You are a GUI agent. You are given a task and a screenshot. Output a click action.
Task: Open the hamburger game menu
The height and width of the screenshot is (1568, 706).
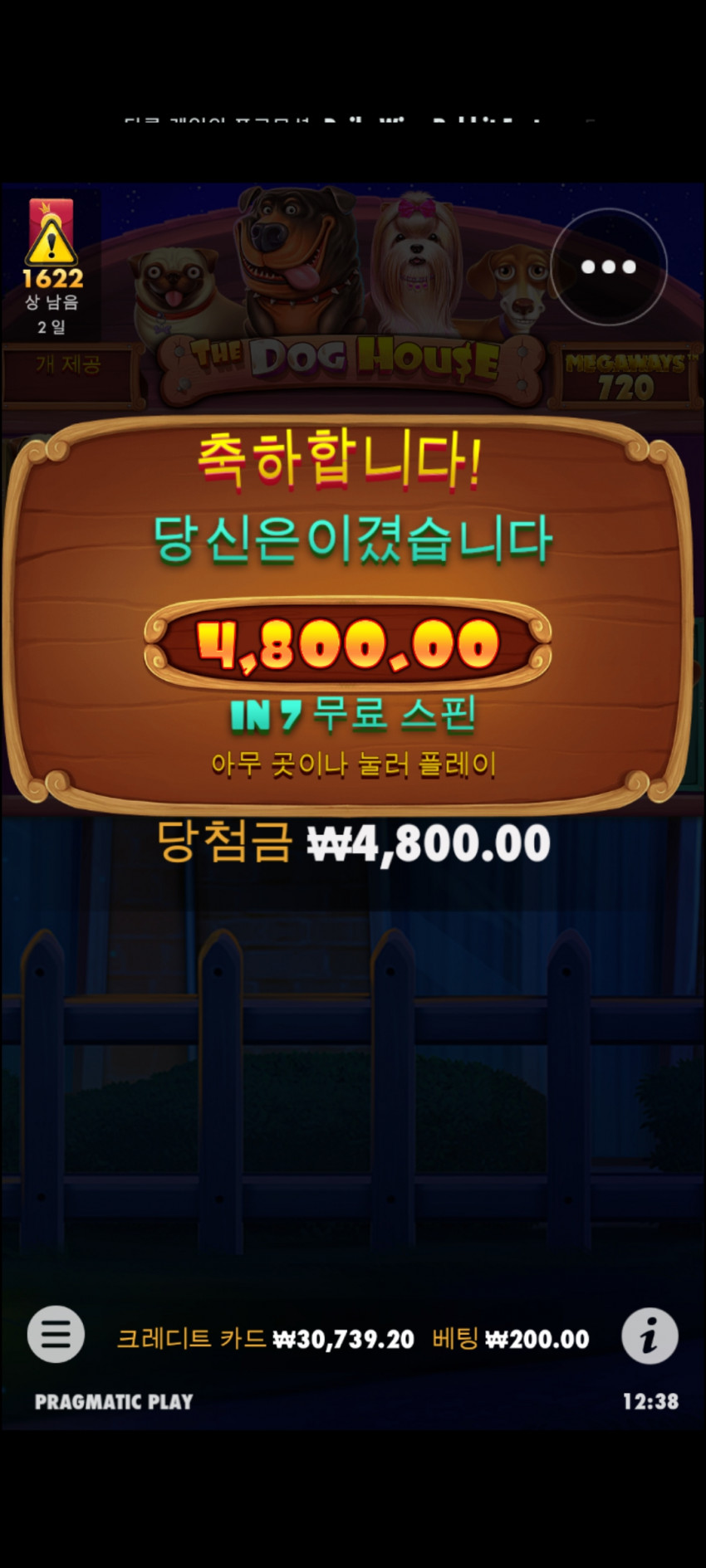tap(56, 1335)
